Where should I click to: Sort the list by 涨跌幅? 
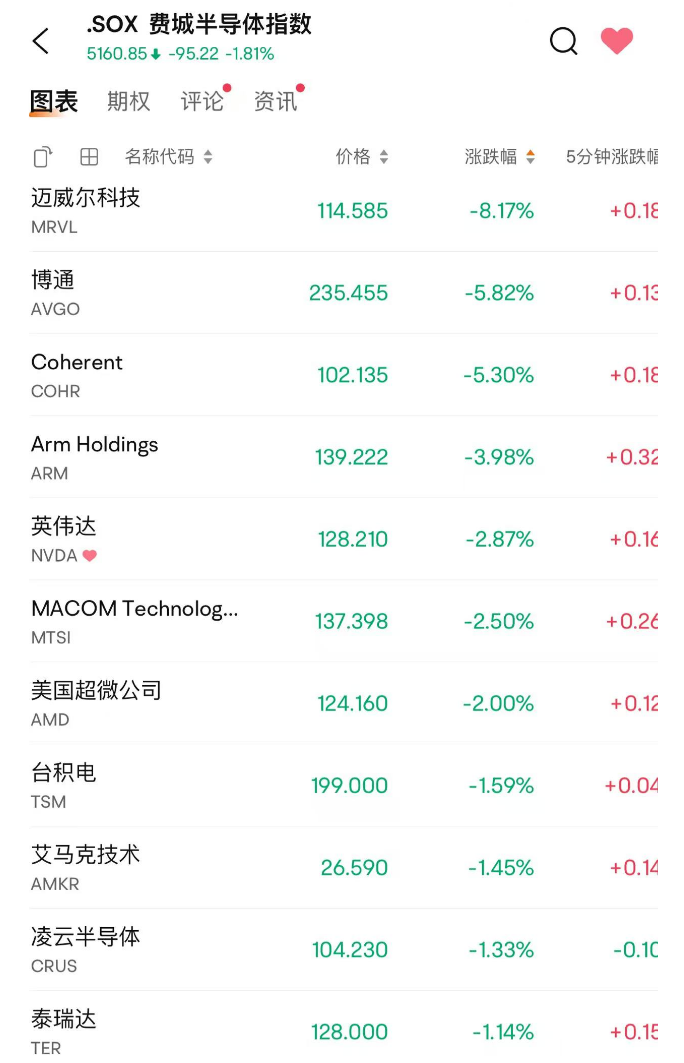[499, 157]
